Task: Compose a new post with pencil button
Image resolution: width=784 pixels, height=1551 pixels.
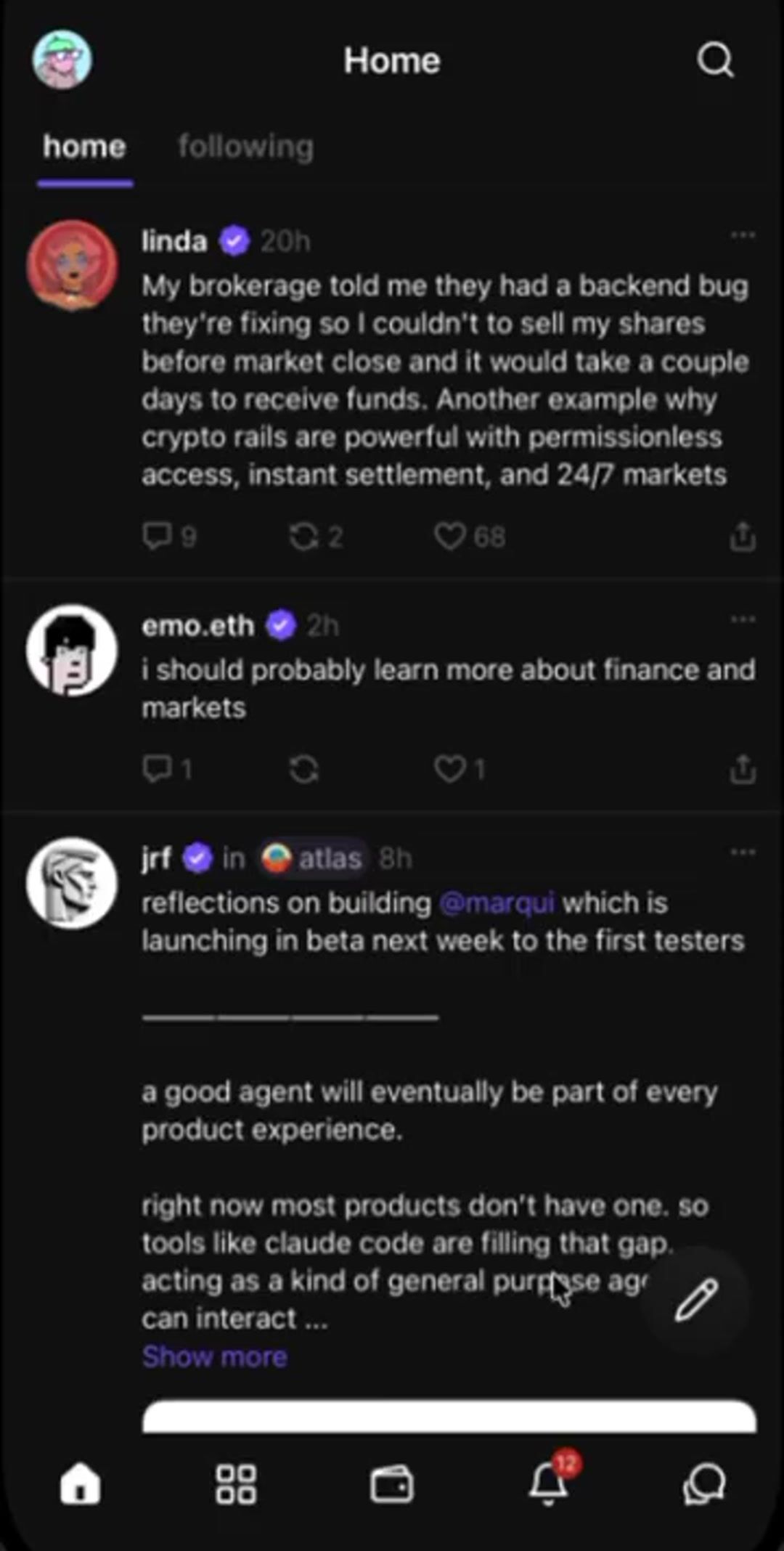Action: pos(696,1299)
